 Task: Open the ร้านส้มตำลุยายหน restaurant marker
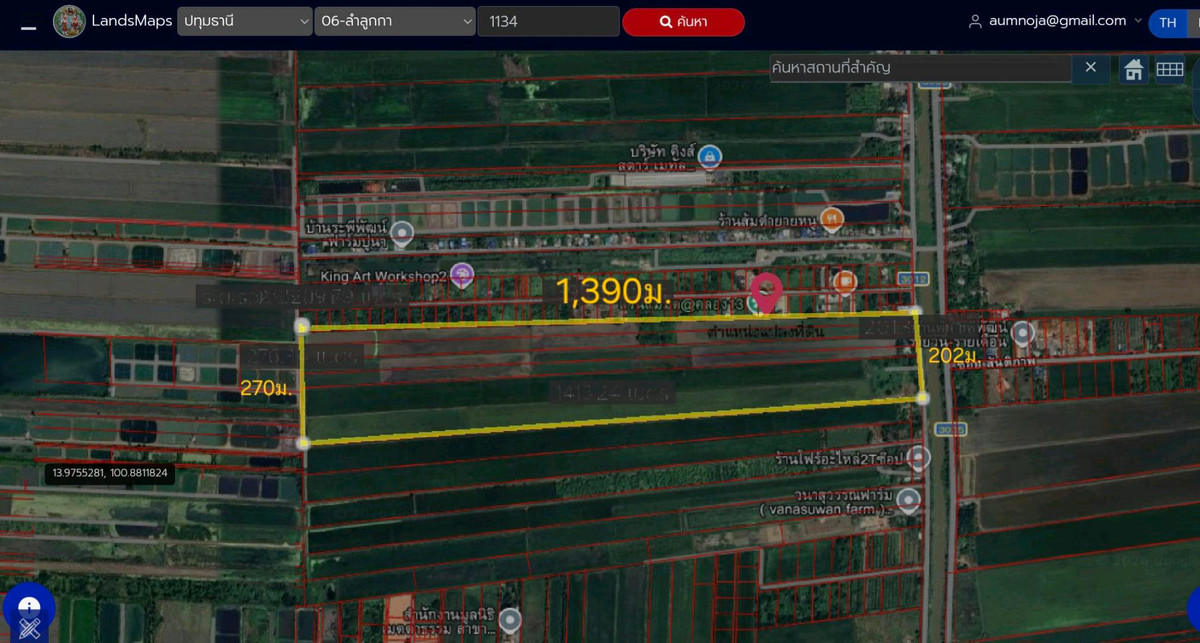click(x=831, y=217)
